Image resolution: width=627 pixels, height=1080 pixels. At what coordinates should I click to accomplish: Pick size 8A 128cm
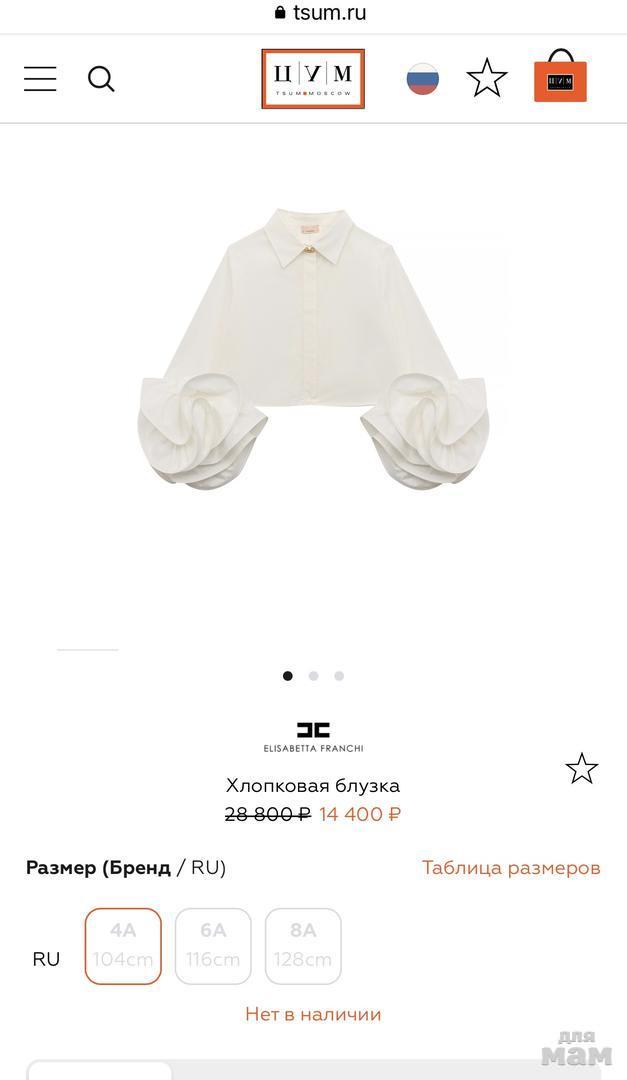click(303, 946)
